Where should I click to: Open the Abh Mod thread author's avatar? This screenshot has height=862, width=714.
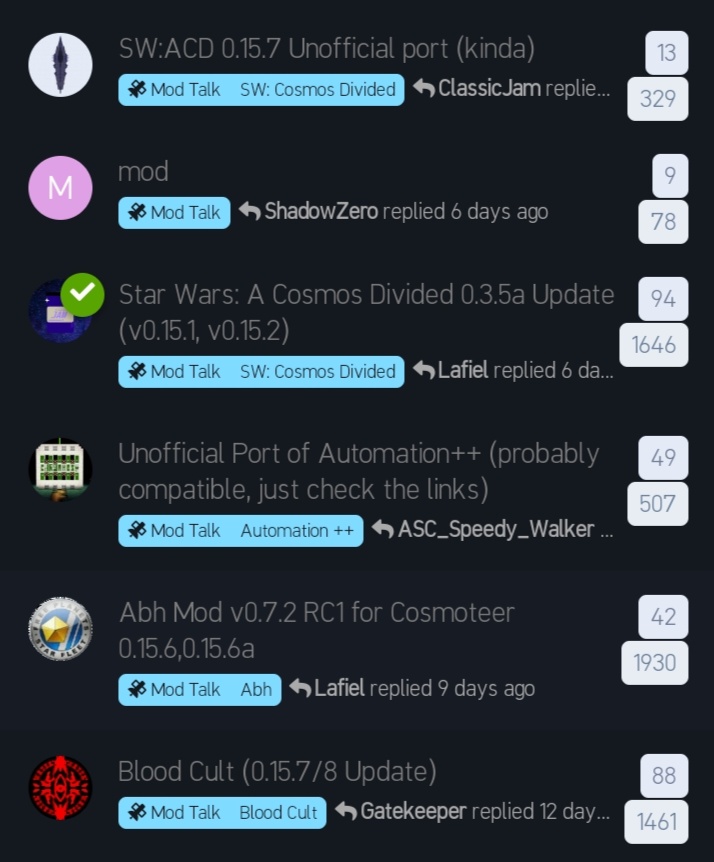point(60,628)
